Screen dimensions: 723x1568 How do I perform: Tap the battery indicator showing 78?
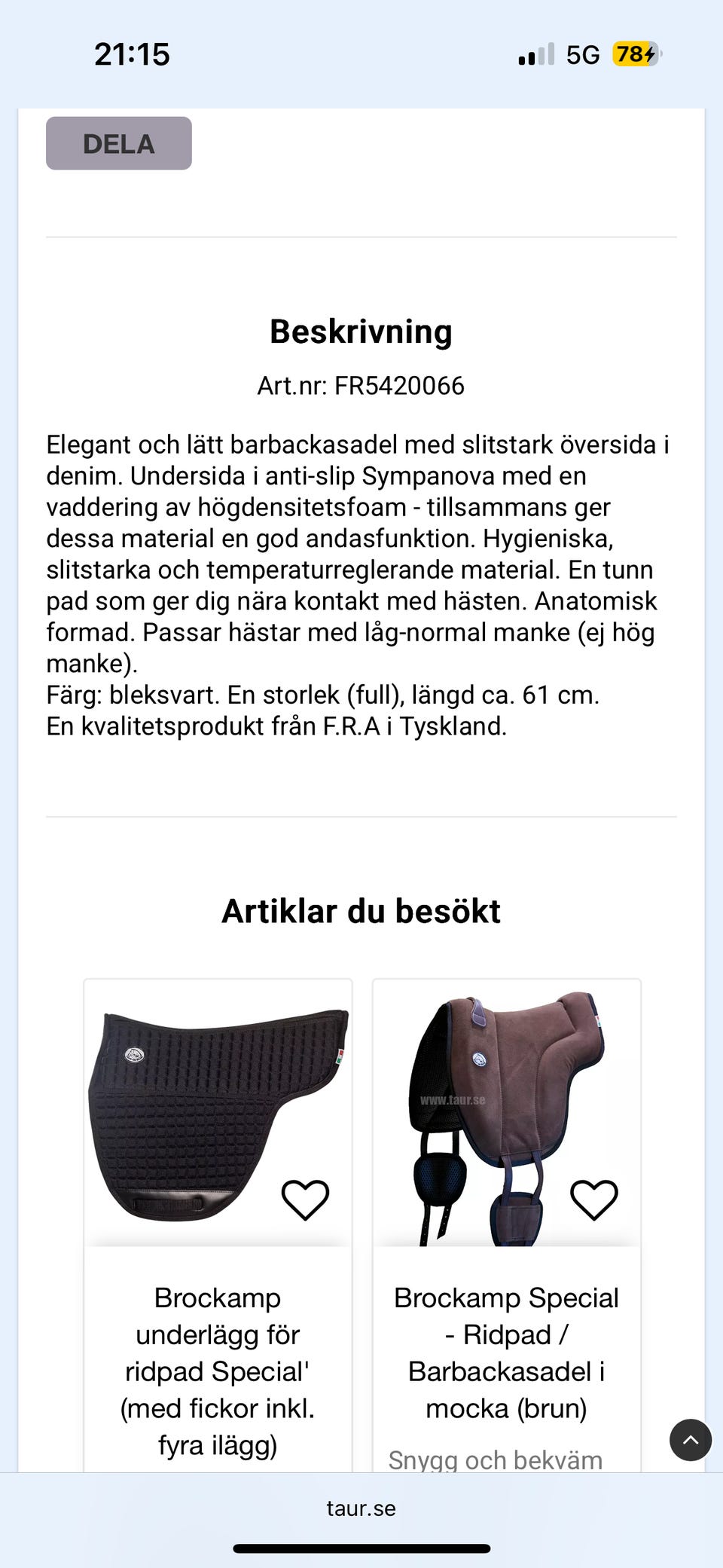tap(637, 53)
